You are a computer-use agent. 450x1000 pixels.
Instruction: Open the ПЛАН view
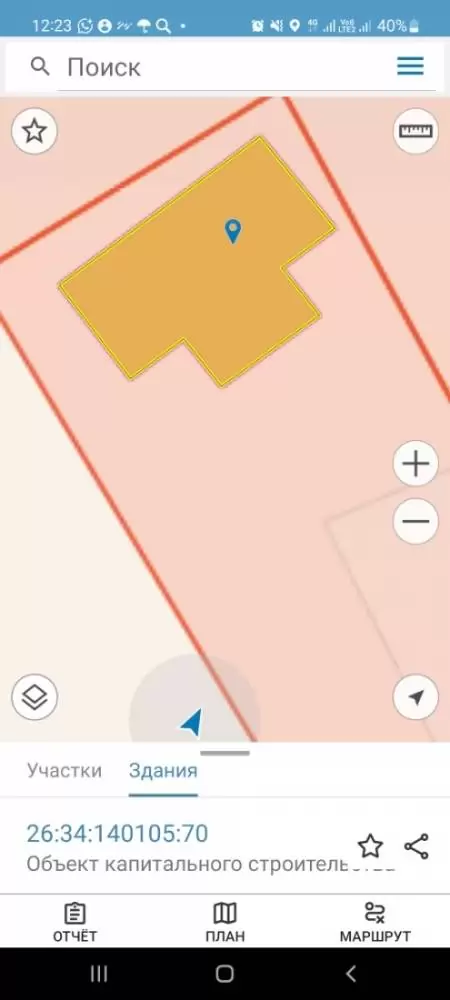coord(224,922)
